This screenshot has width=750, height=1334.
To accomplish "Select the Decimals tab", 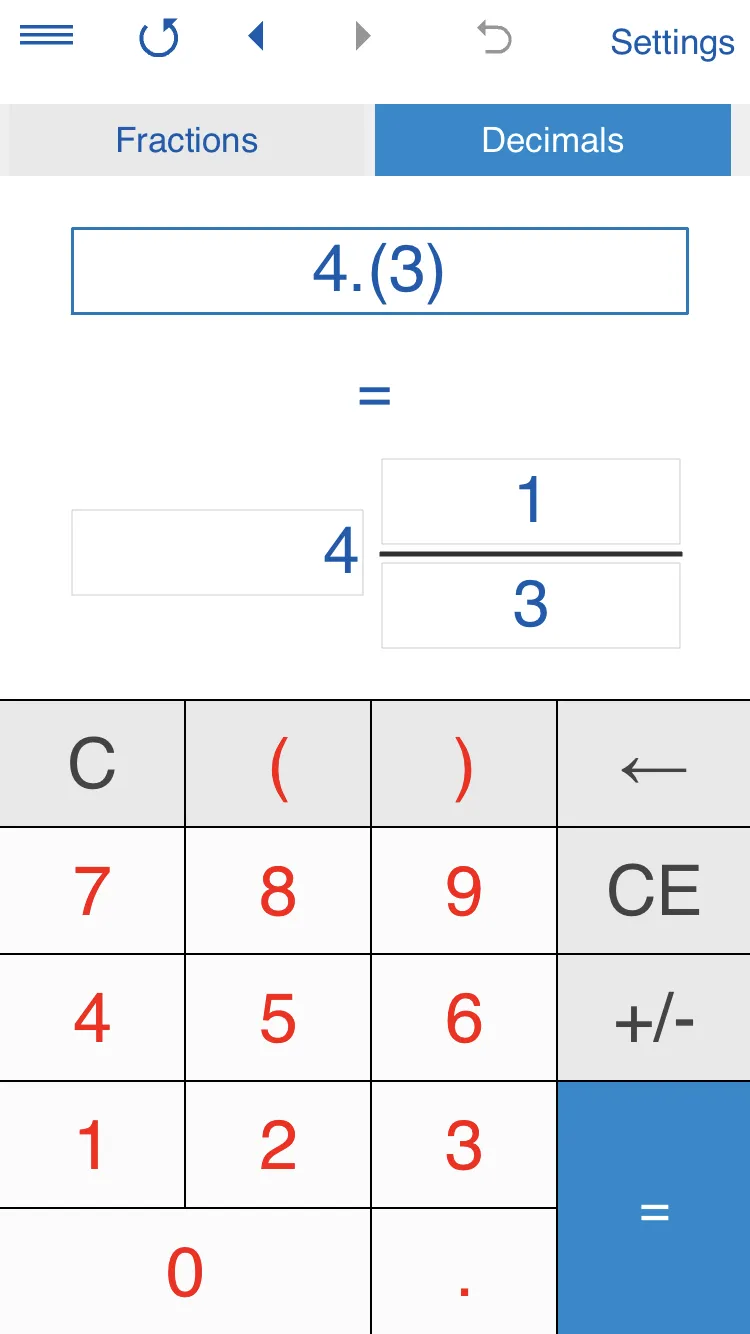I will pyautogui.click(x=552, y=139).
